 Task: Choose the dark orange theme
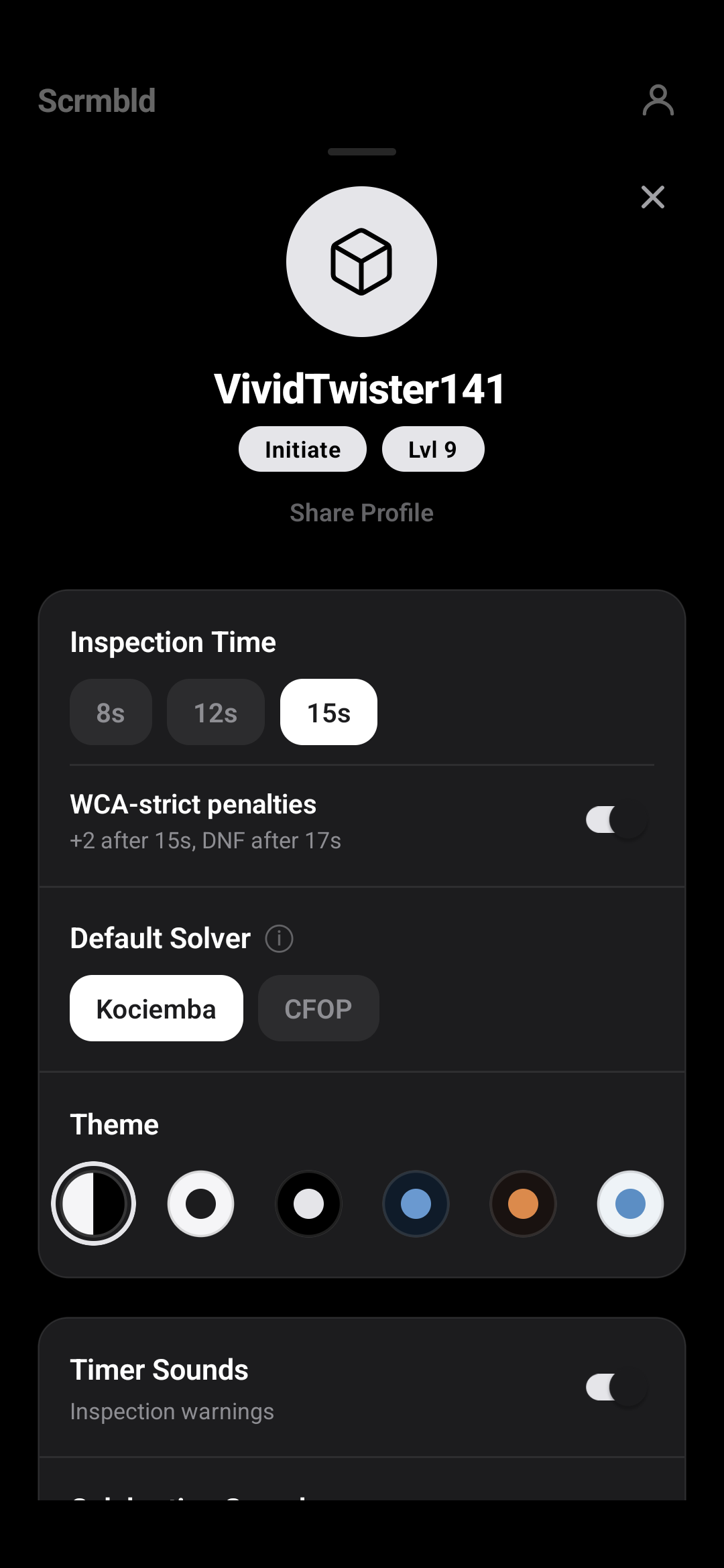point(523,1203)
